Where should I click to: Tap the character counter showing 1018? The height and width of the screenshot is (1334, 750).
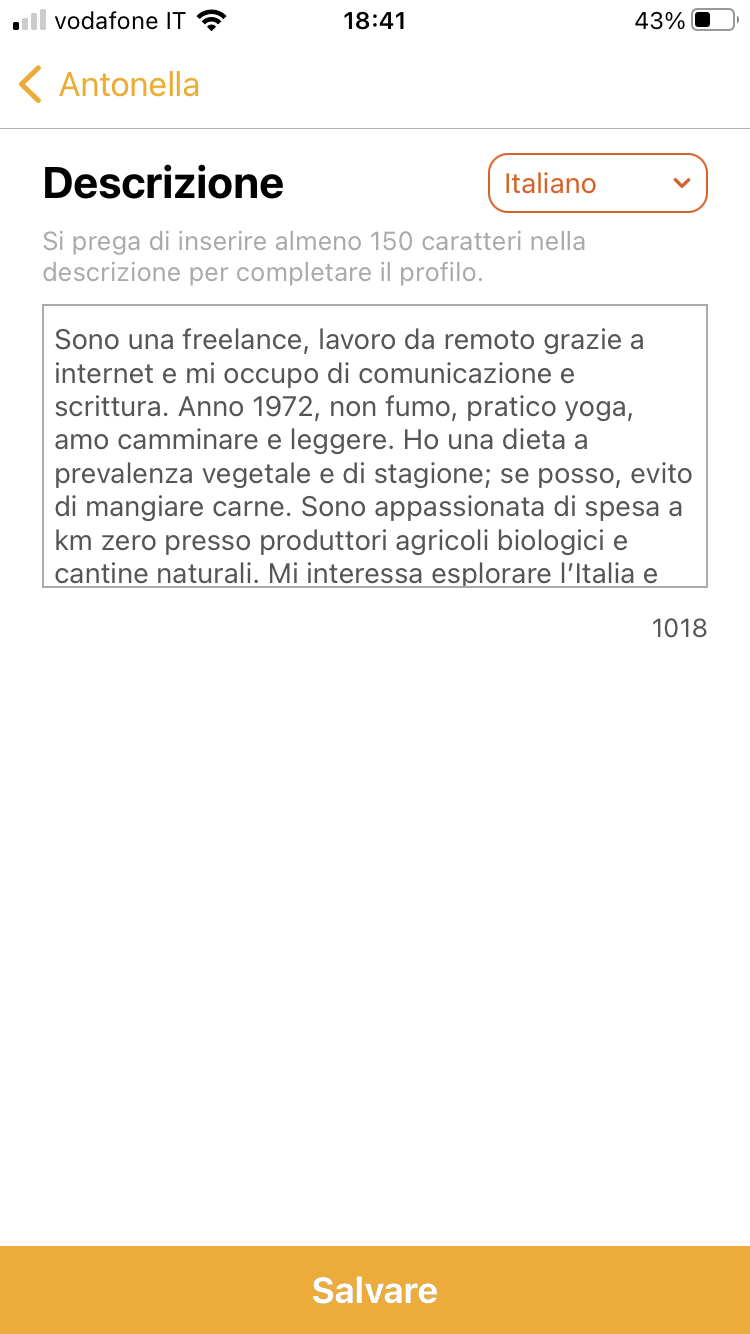pos(679,628)
